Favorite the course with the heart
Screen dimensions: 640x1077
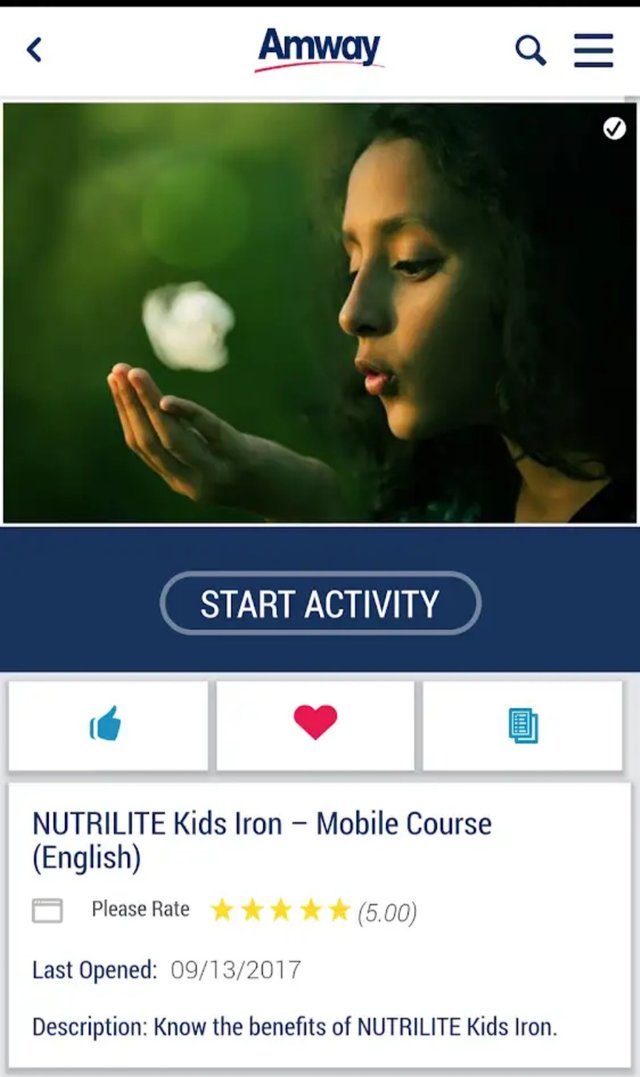[x=315, y=722]
